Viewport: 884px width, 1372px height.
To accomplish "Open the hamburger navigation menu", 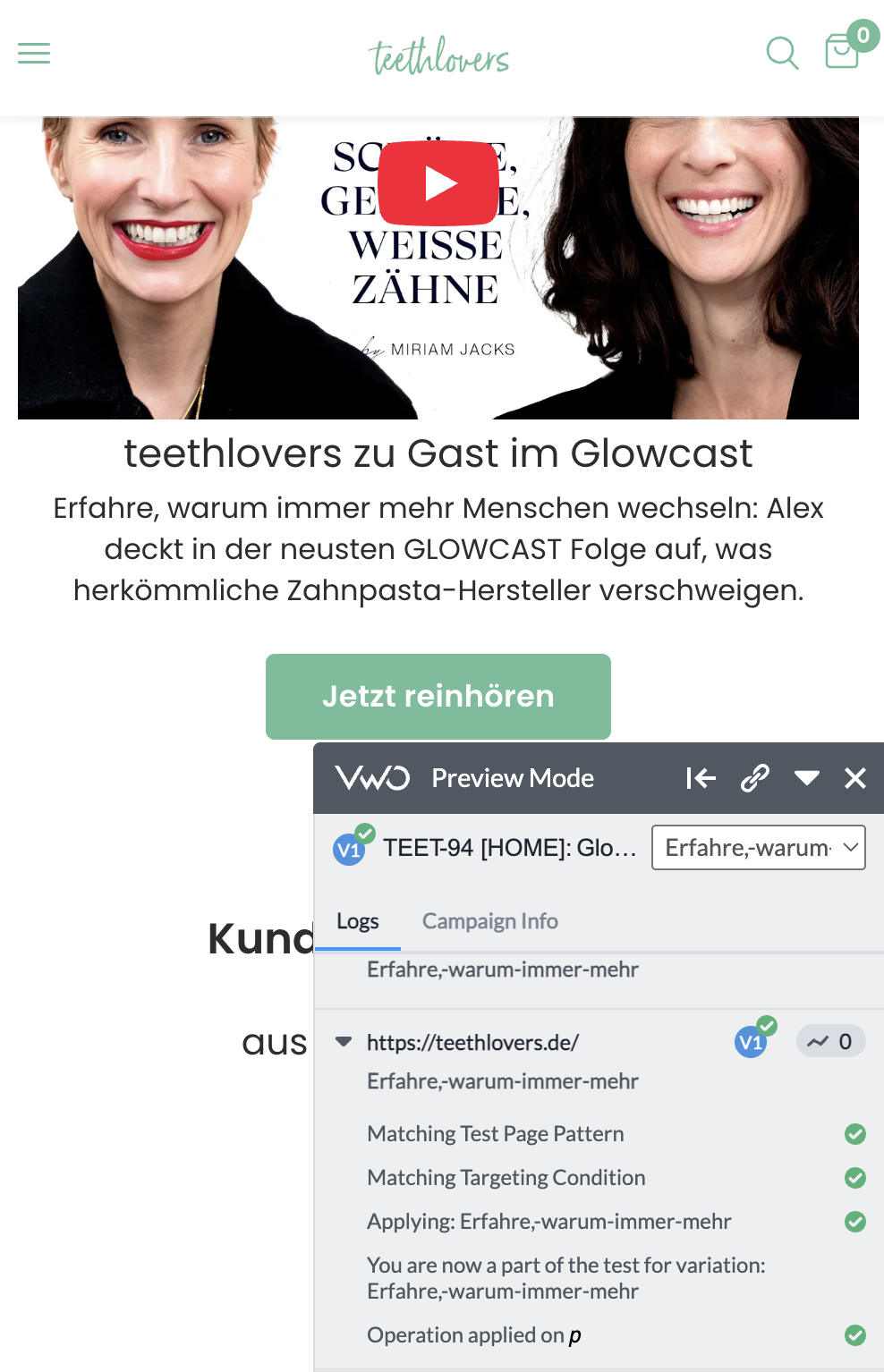I will tap(34, 54).
